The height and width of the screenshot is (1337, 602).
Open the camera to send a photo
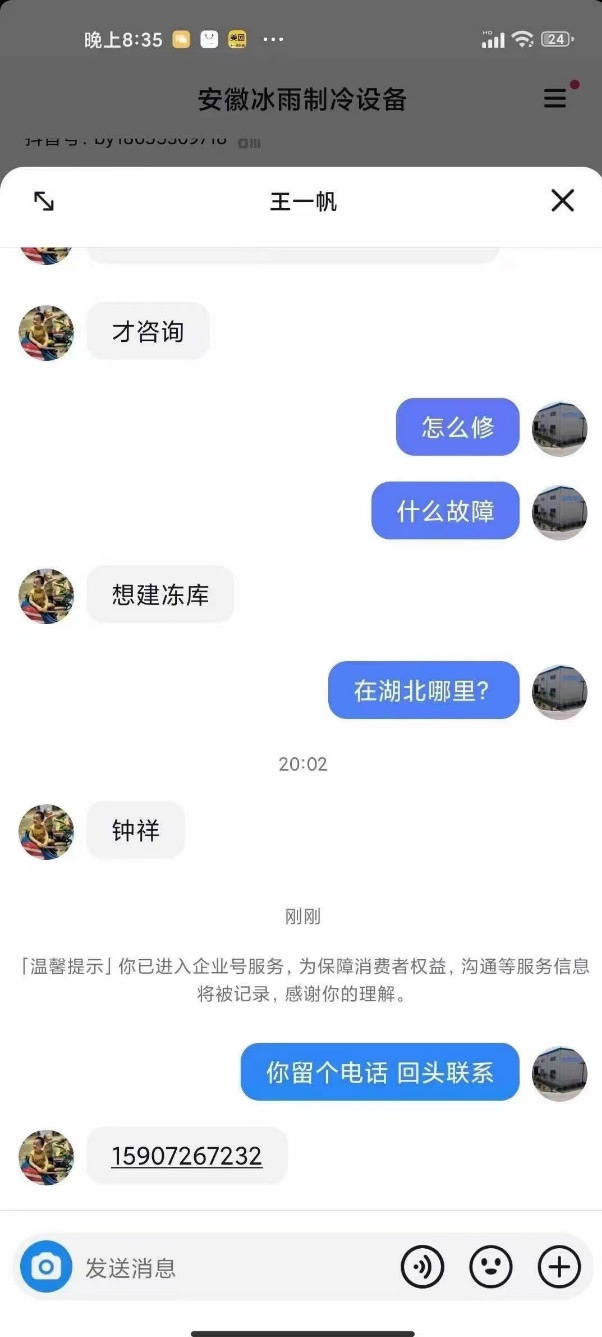(45, 1267)
